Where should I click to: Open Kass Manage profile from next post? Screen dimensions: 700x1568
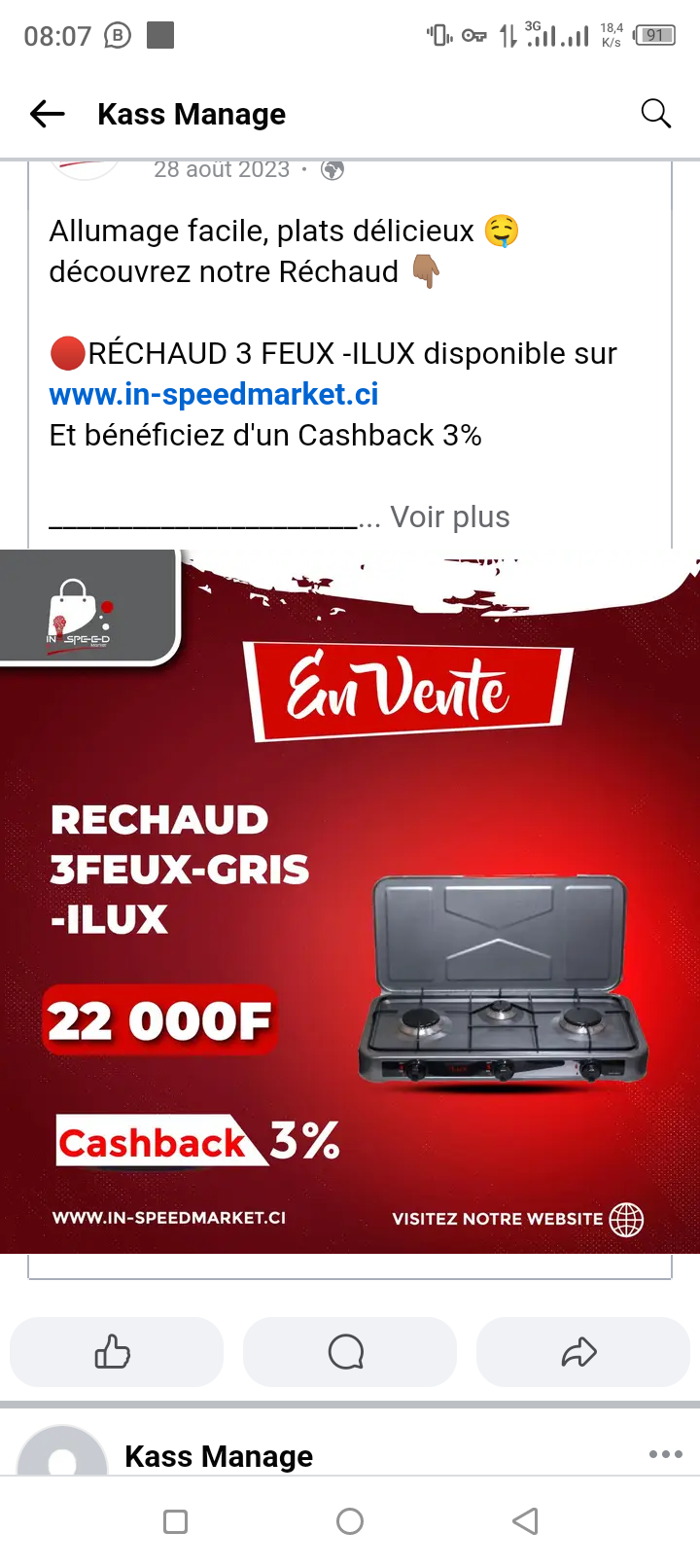point(219,1456)
